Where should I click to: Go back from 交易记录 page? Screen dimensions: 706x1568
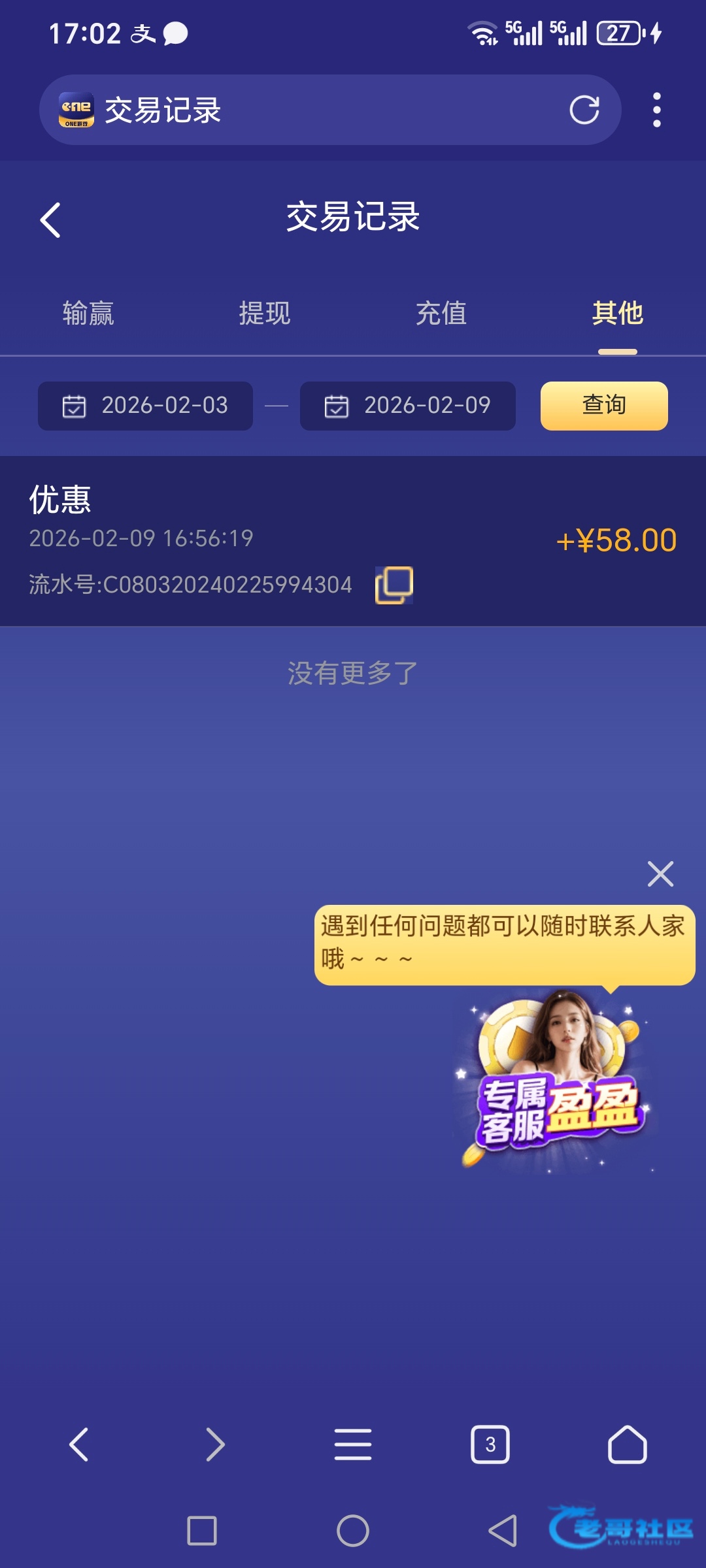coord(50,220)
